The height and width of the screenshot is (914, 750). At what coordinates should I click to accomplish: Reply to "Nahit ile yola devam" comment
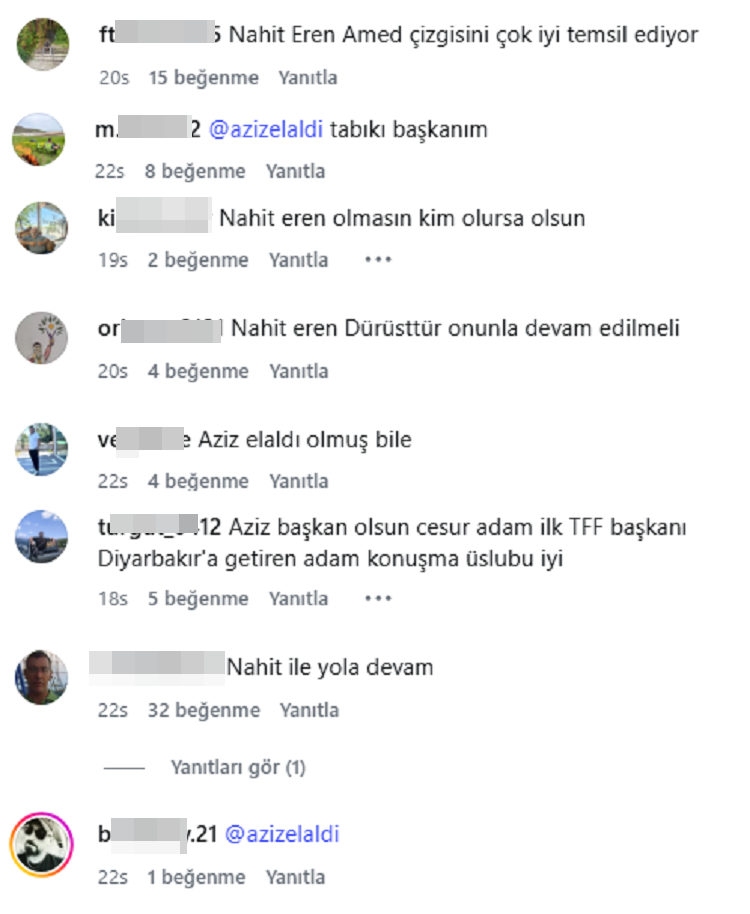(309, 711)
